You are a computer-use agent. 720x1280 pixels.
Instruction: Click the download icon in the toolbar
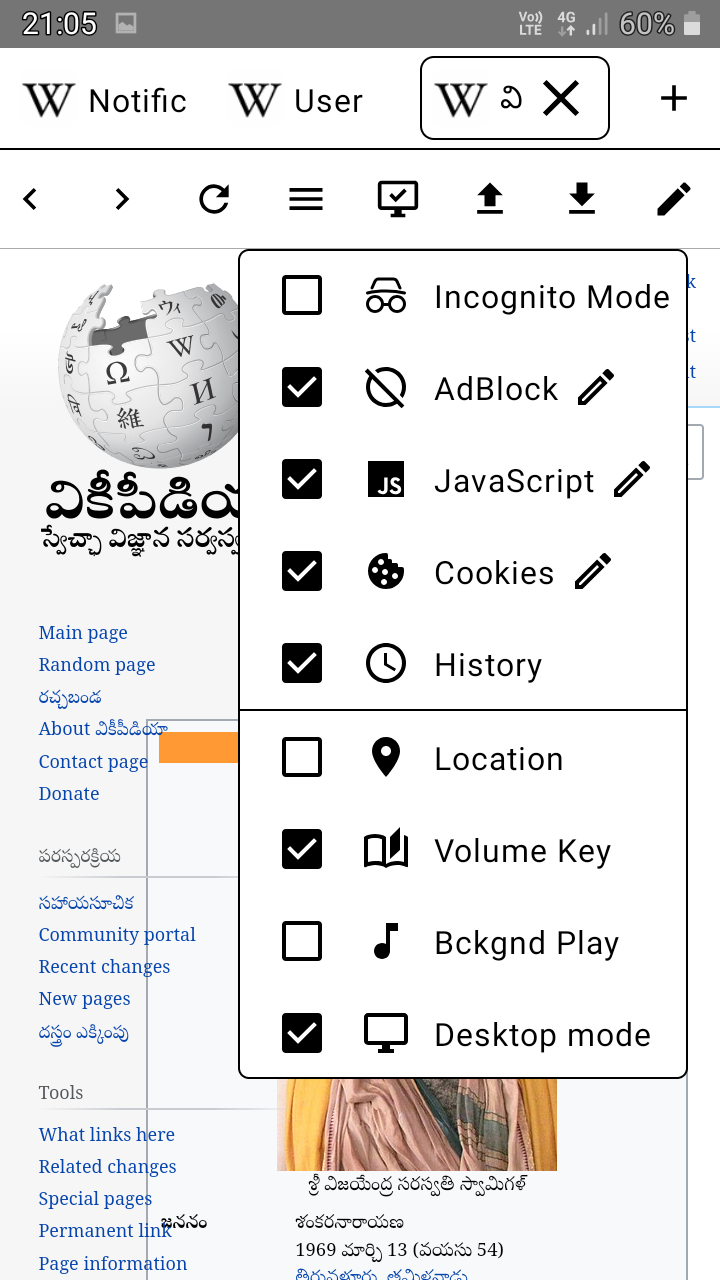click(x=581, y=198)
